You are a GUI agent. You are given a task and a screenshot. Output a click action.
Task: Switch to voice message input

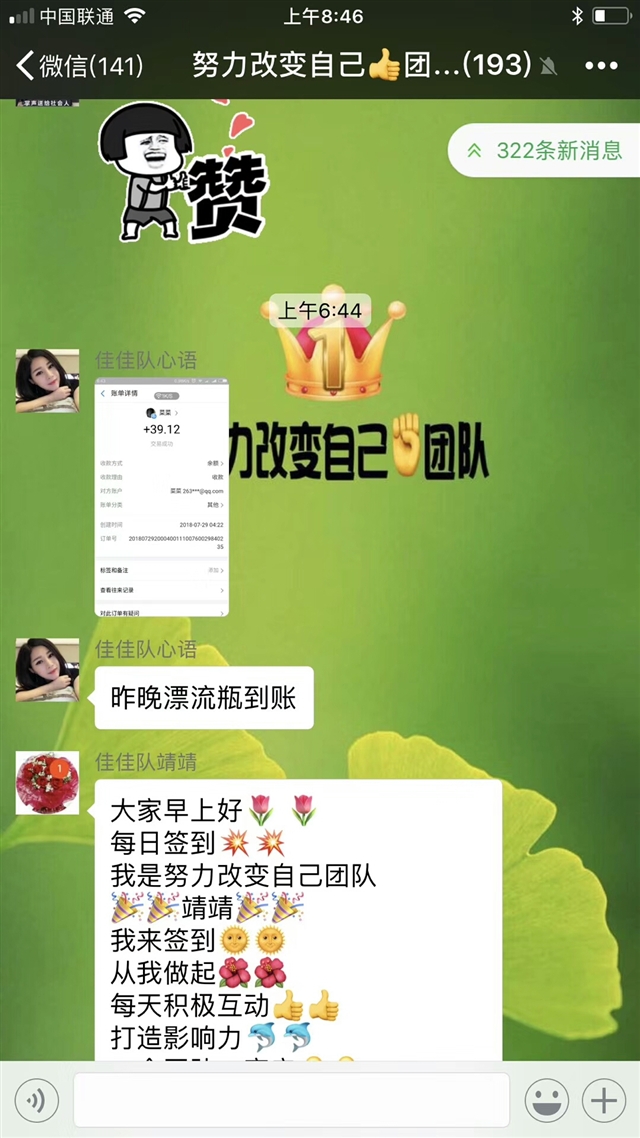coord(36,1100)
